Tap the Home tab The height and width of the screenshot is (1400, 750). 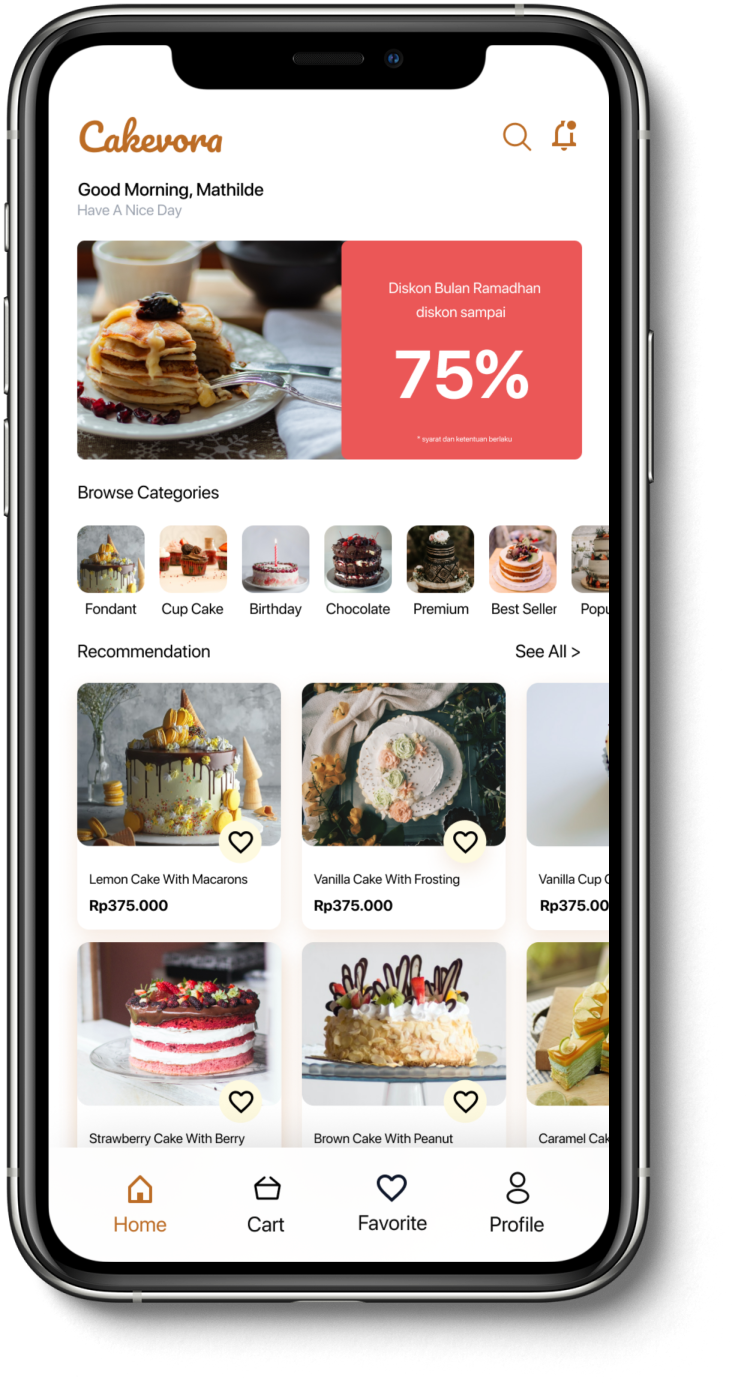(140, 1204)
